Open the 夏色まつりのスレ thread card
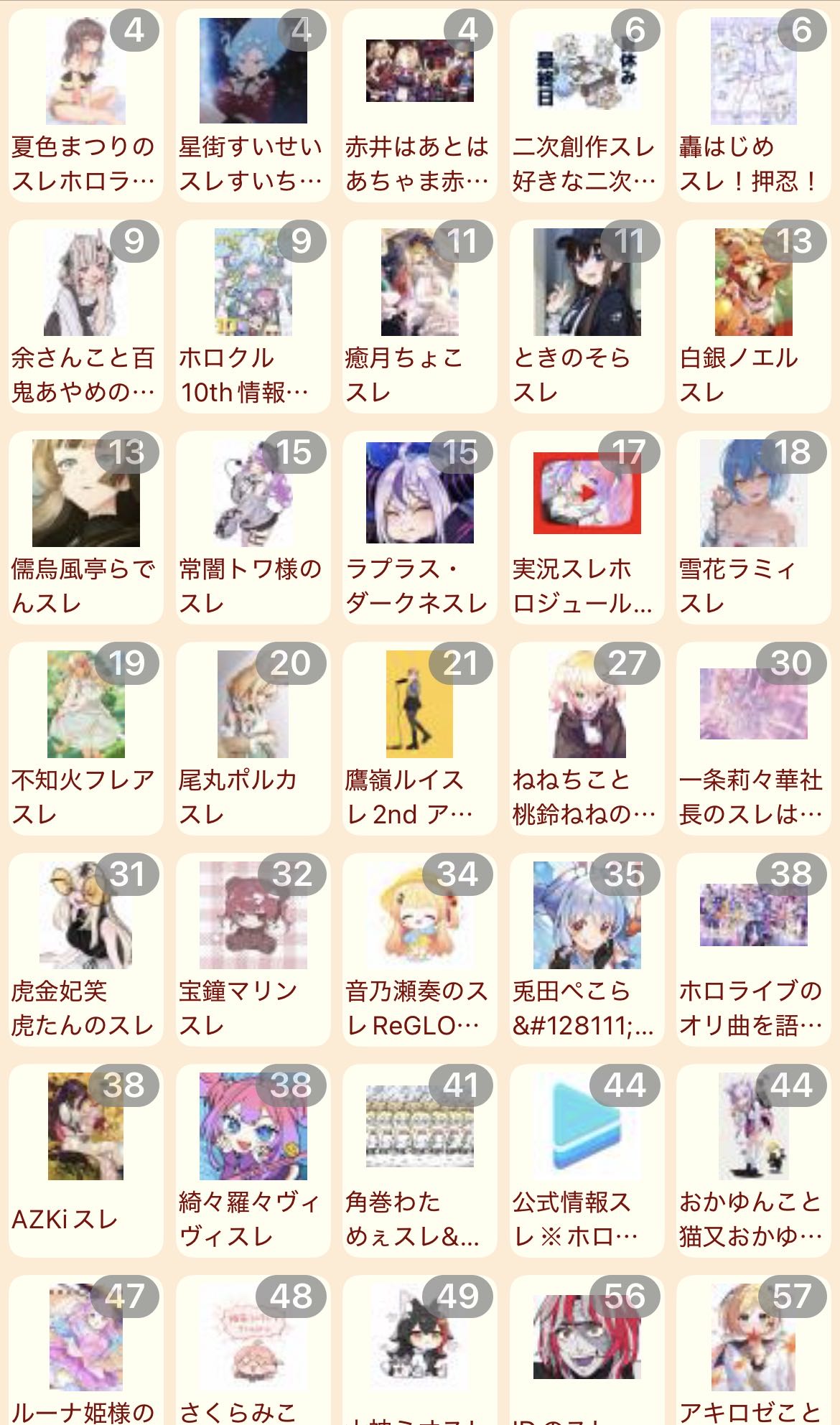Screen dimensions: 840x1425 (x=85, y=106)
